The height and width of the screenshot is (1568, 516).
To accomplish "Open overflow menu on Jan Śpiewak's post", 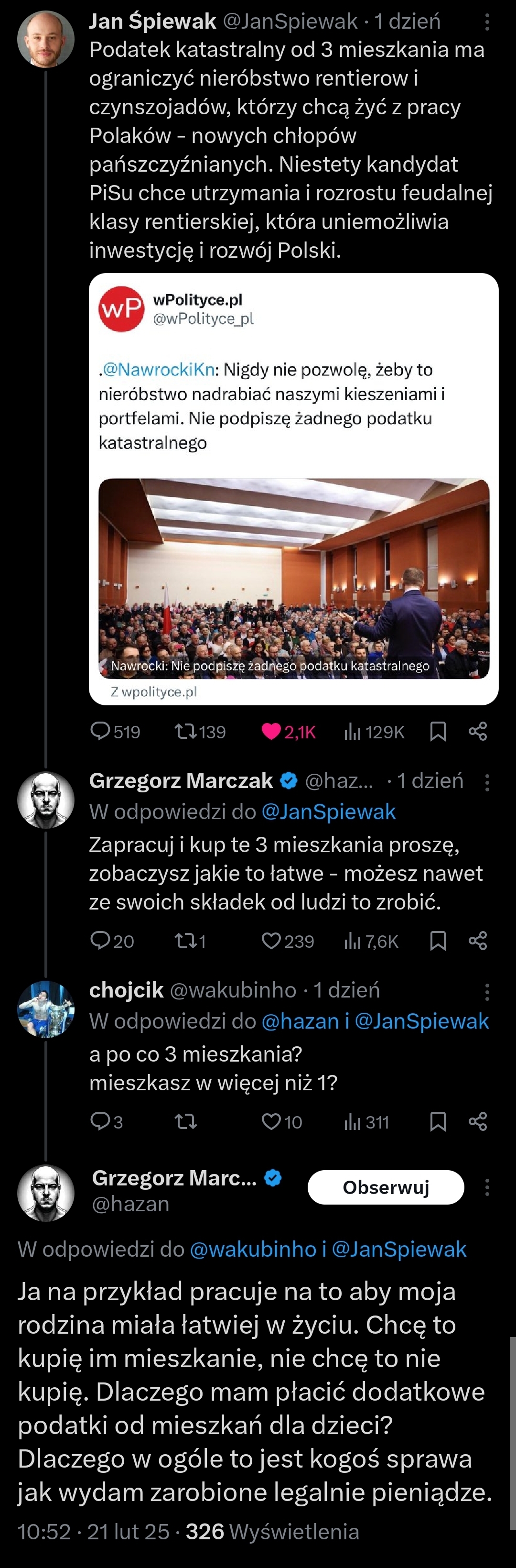I will pos(487,22).
